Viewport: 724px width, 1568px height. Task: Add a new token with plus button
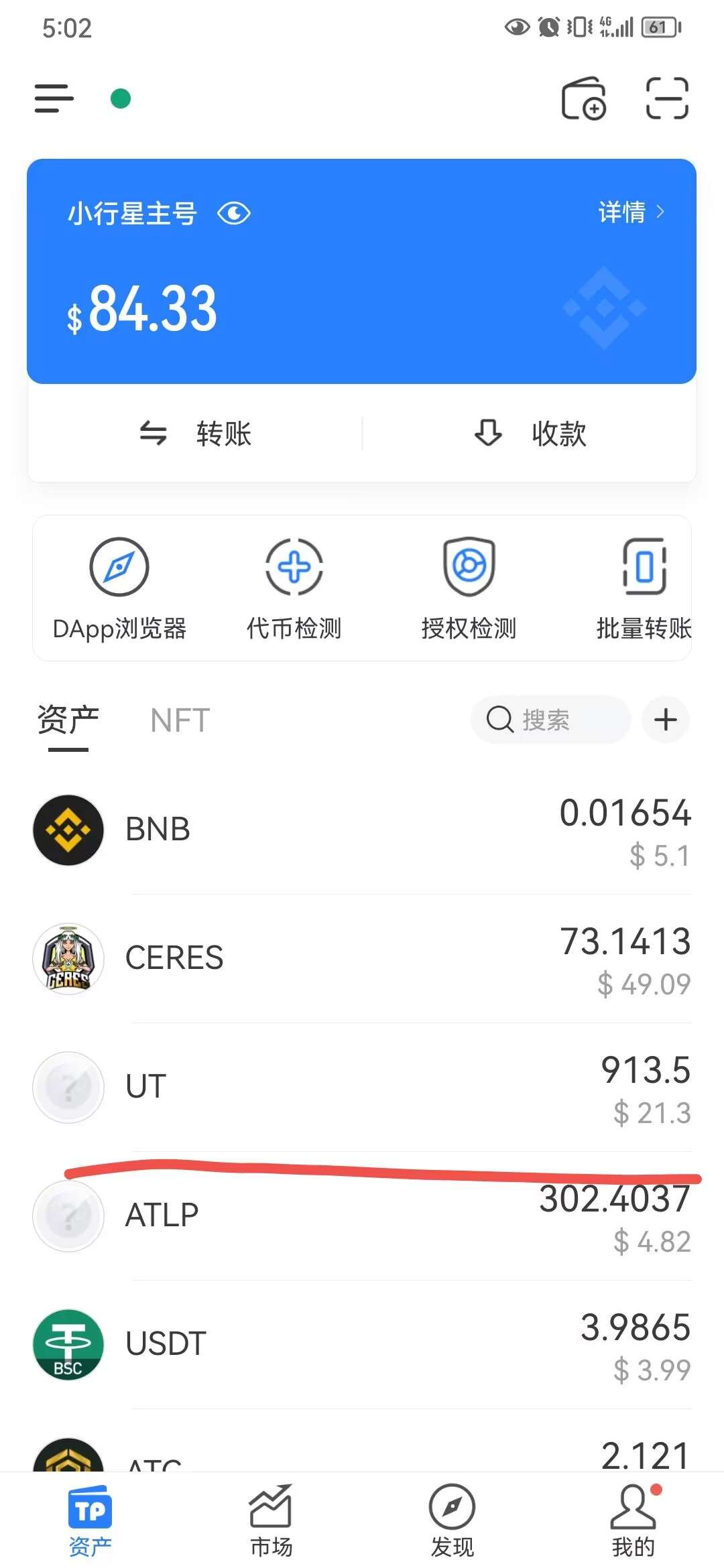pyautogui.click(x=666, y=720)
